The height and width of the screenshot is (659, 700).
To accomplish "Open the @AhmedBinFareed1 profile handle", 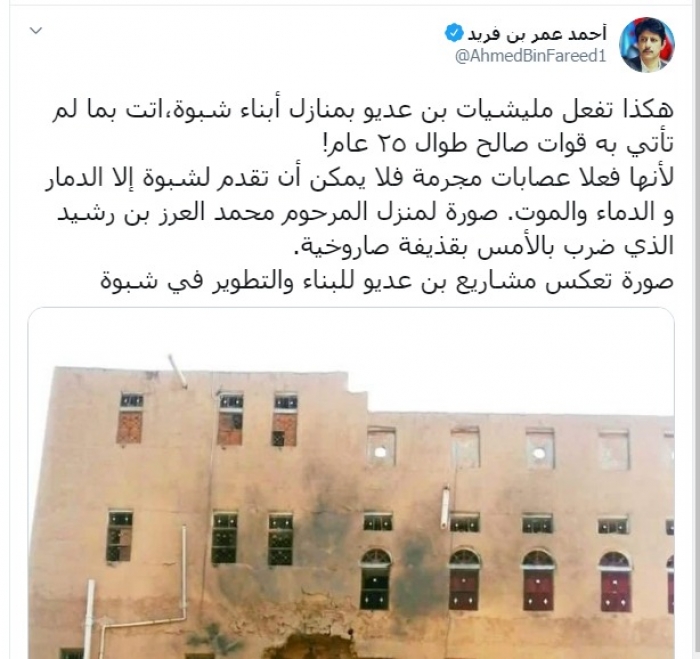I will pyautogui.click(x=530, y=56).
